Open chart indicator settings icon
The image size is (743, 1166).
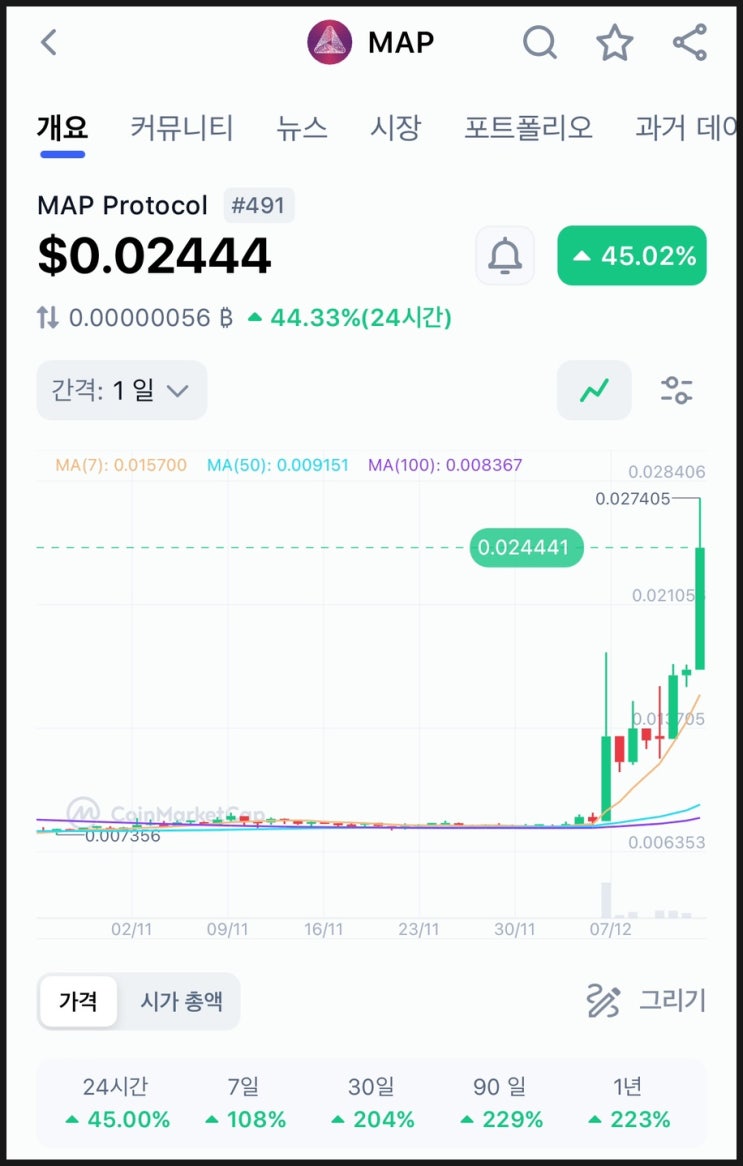point(676,390)
